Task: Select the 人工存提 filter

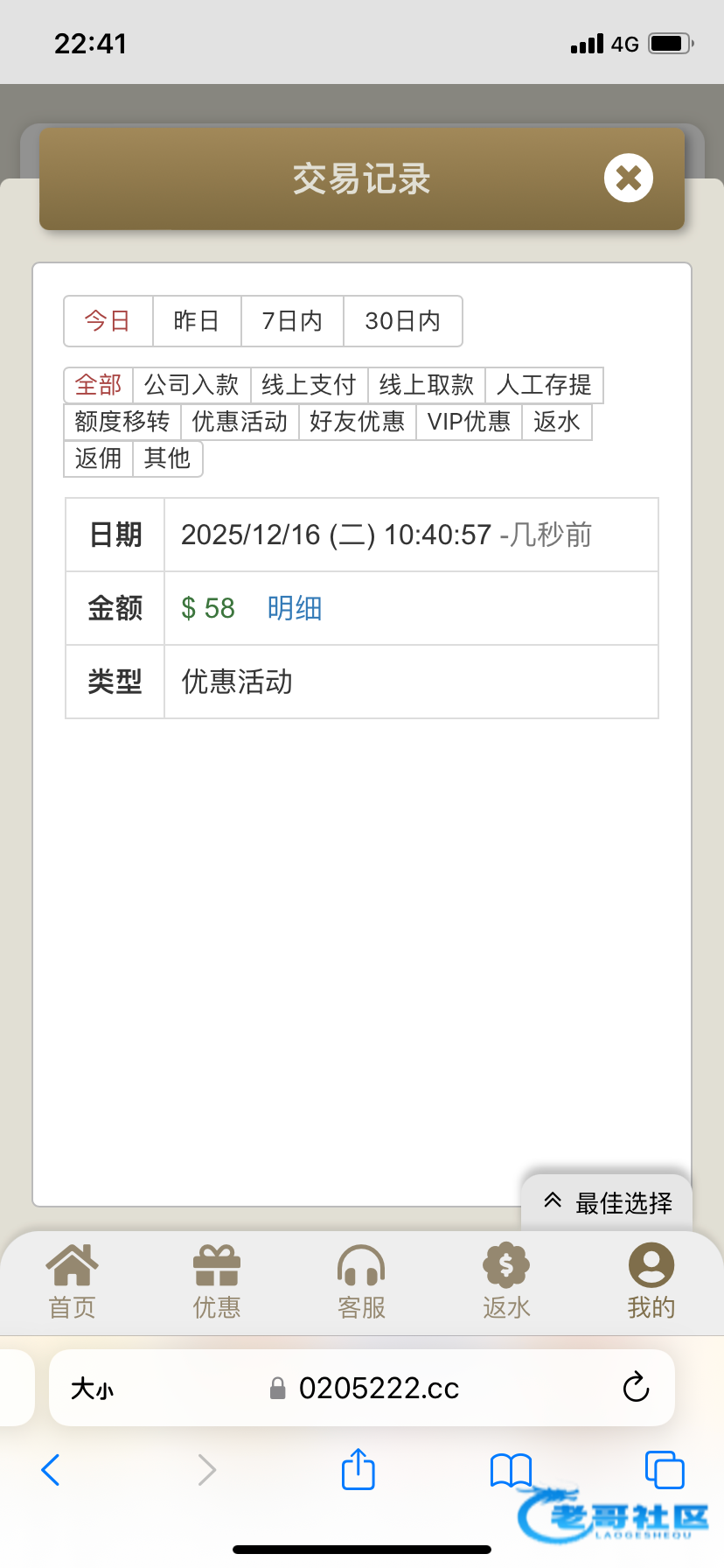Action: click(x=544, y=385)
